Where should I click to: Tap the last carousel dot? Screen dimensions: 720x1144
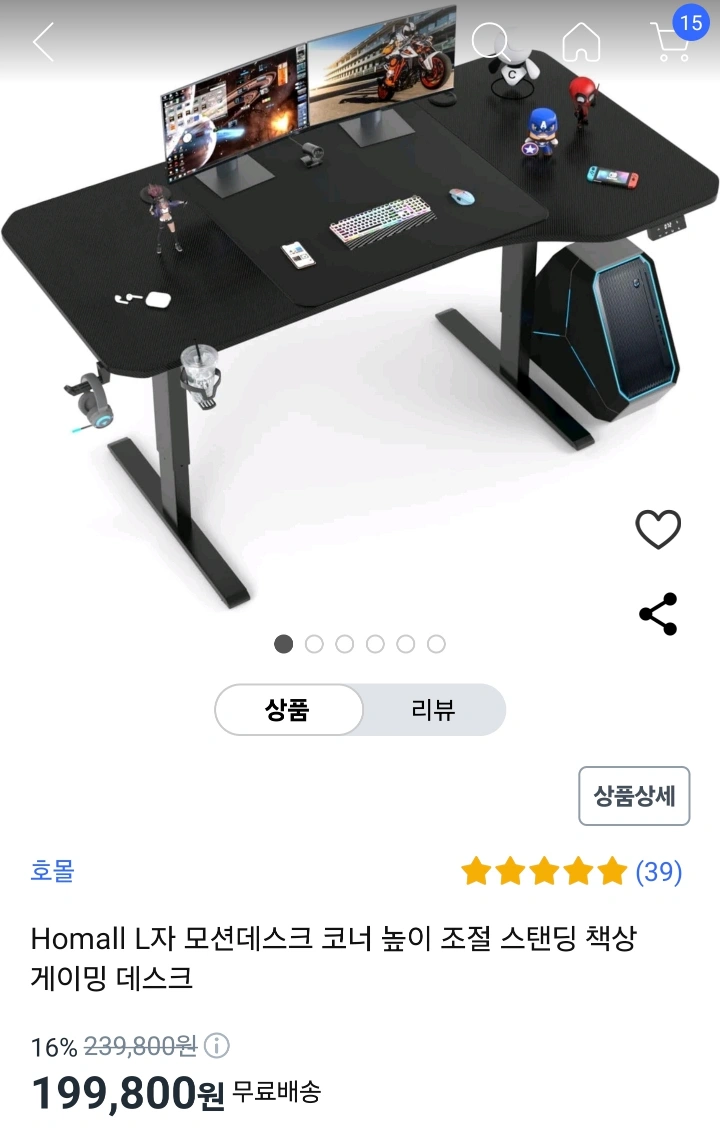click(x=436, y=644)
